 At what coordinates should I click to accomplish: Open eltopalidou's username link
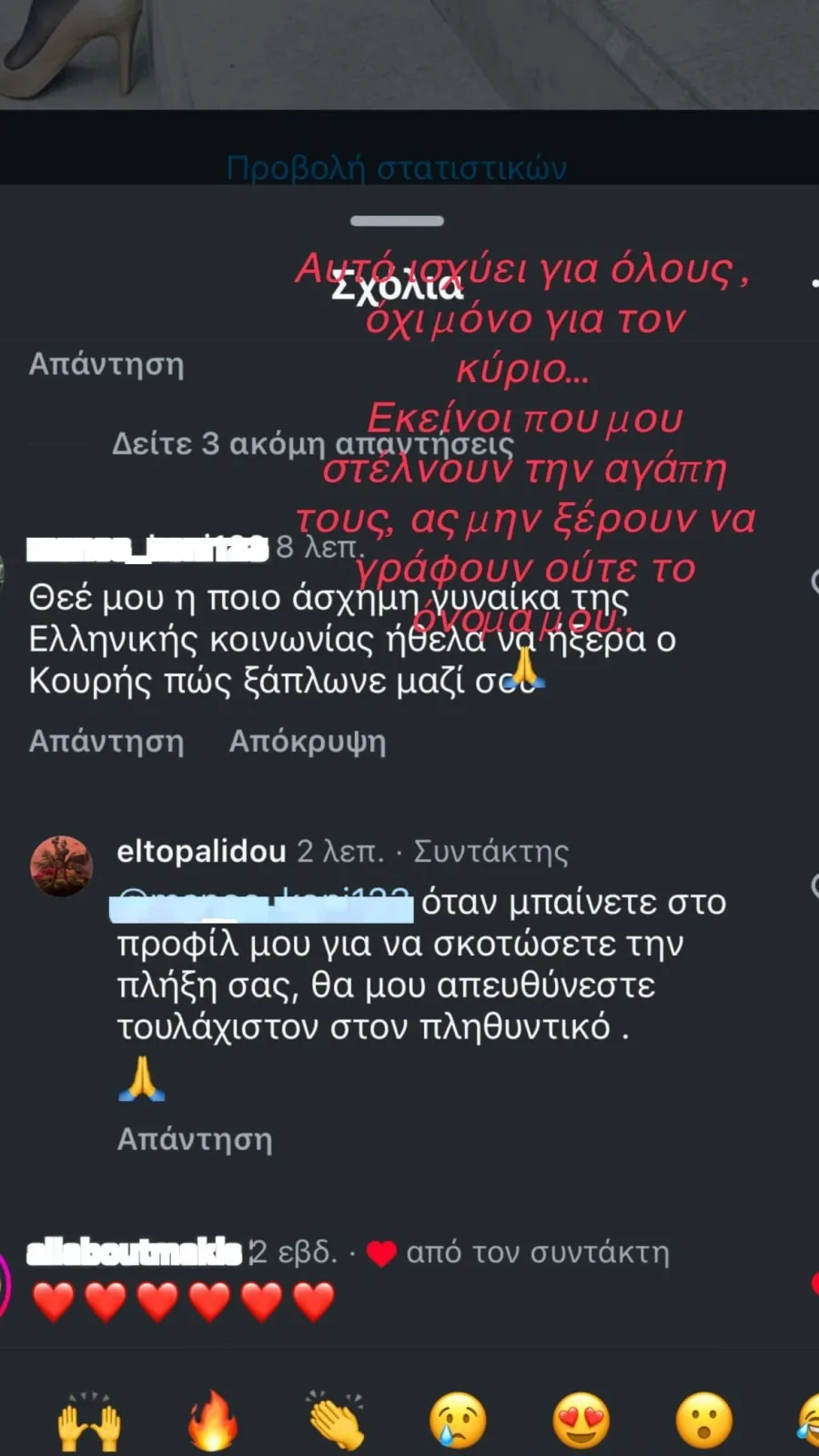[x=201, y=851]
